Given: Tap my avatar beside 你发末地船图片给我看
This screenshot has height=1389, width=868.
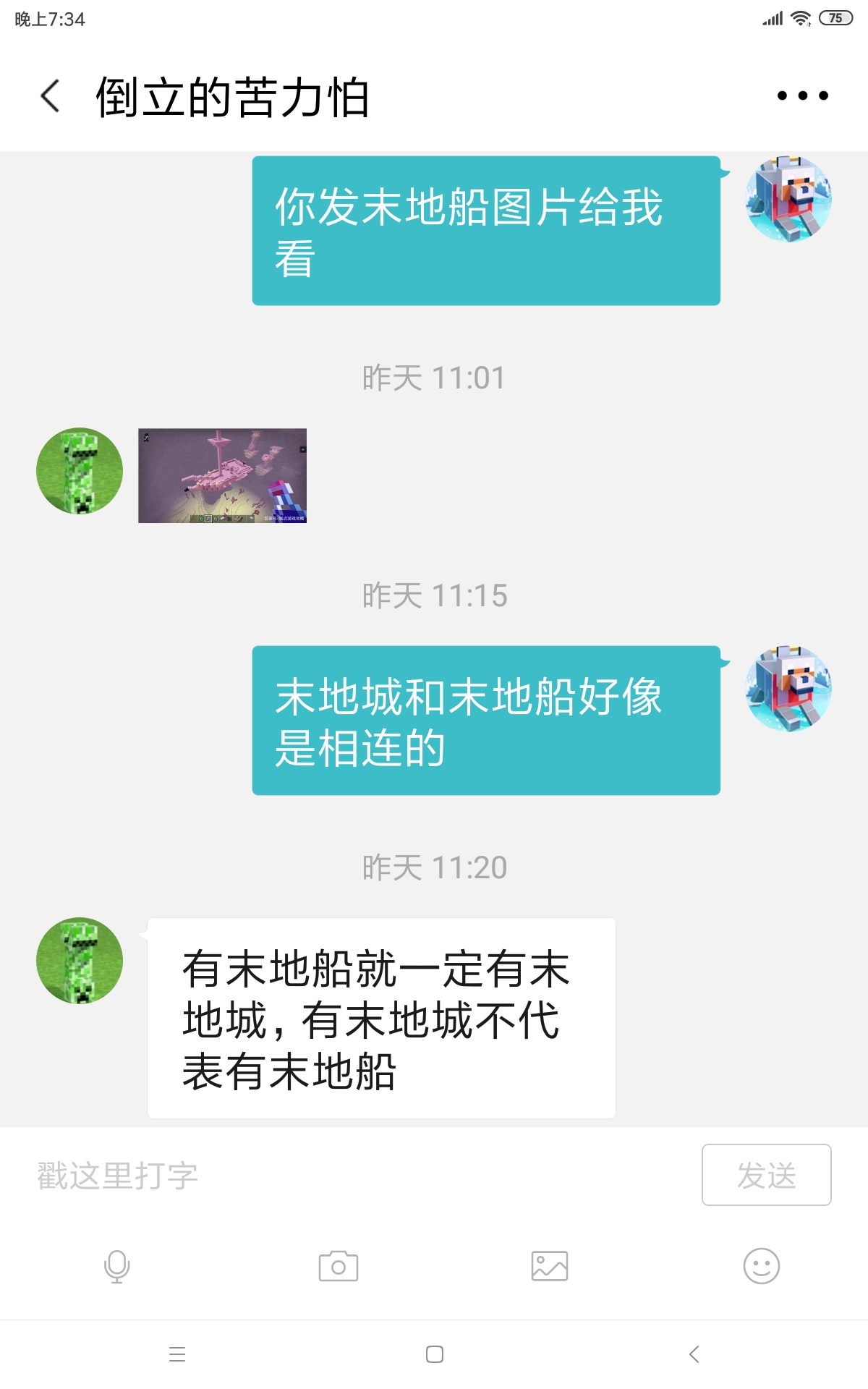Looking at the screenshot, I should pos(788,199).
